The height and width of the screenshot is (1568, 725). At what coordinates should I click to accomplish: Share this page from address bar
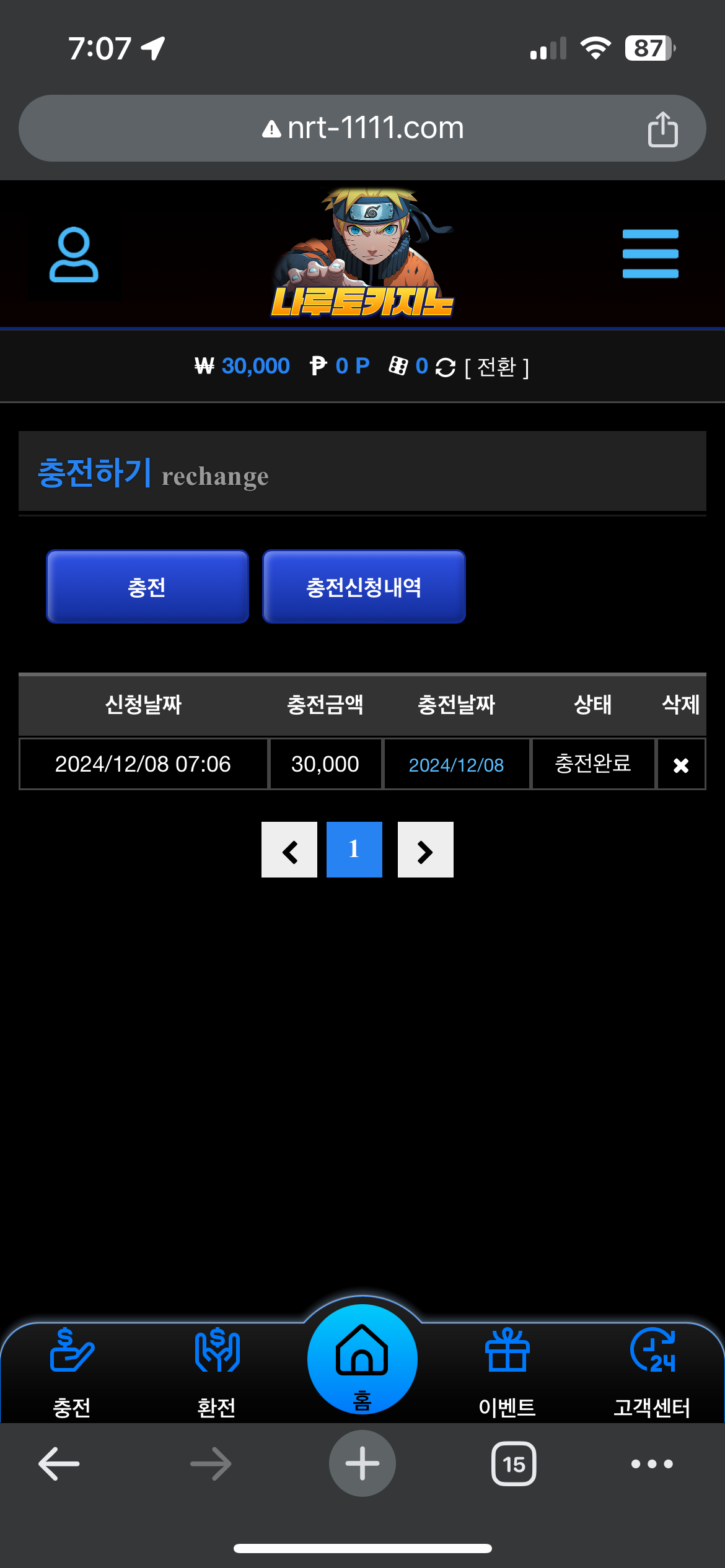[662, 129]
